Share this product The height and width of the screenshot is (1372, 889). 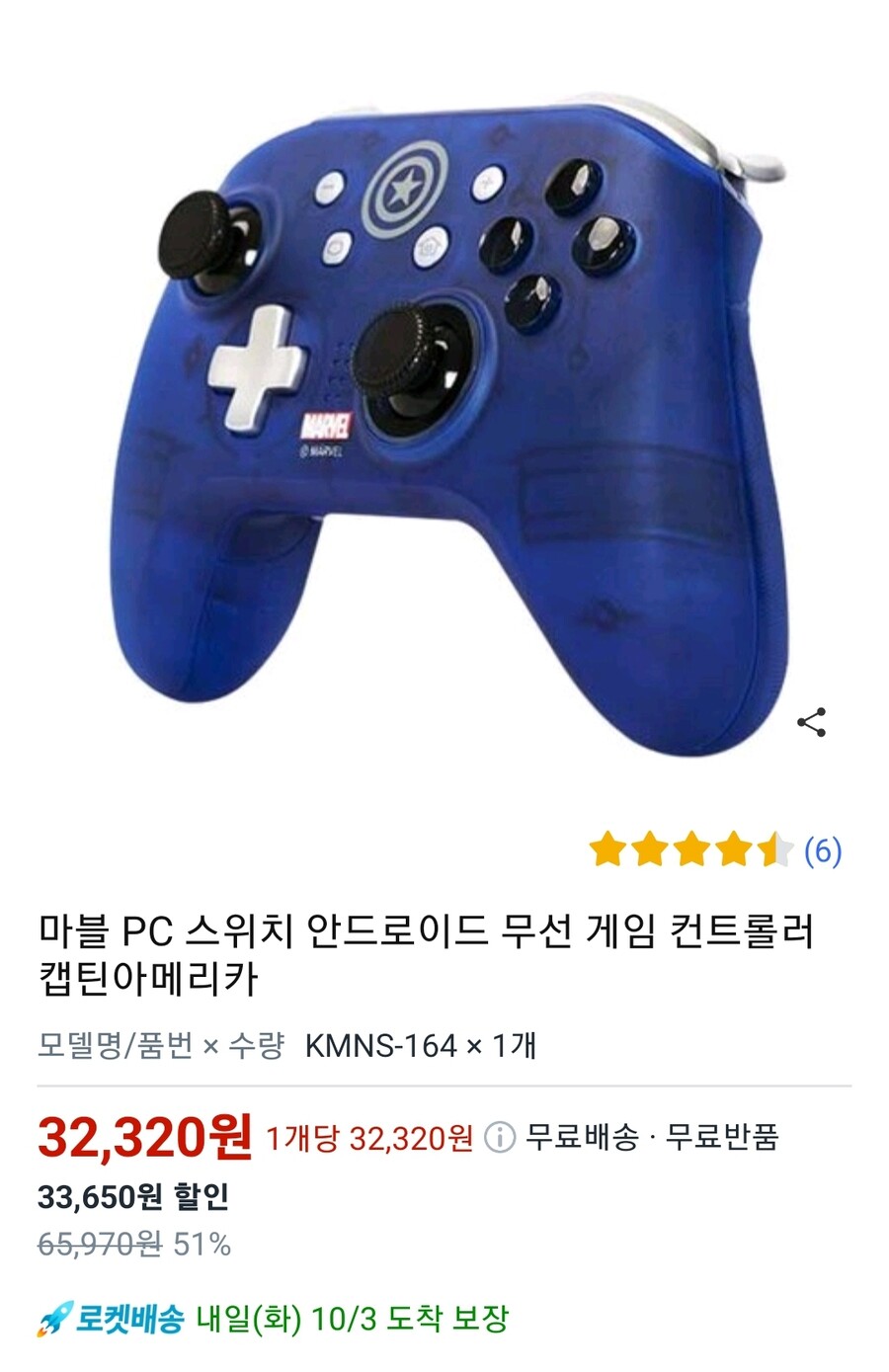coord(811,723)
